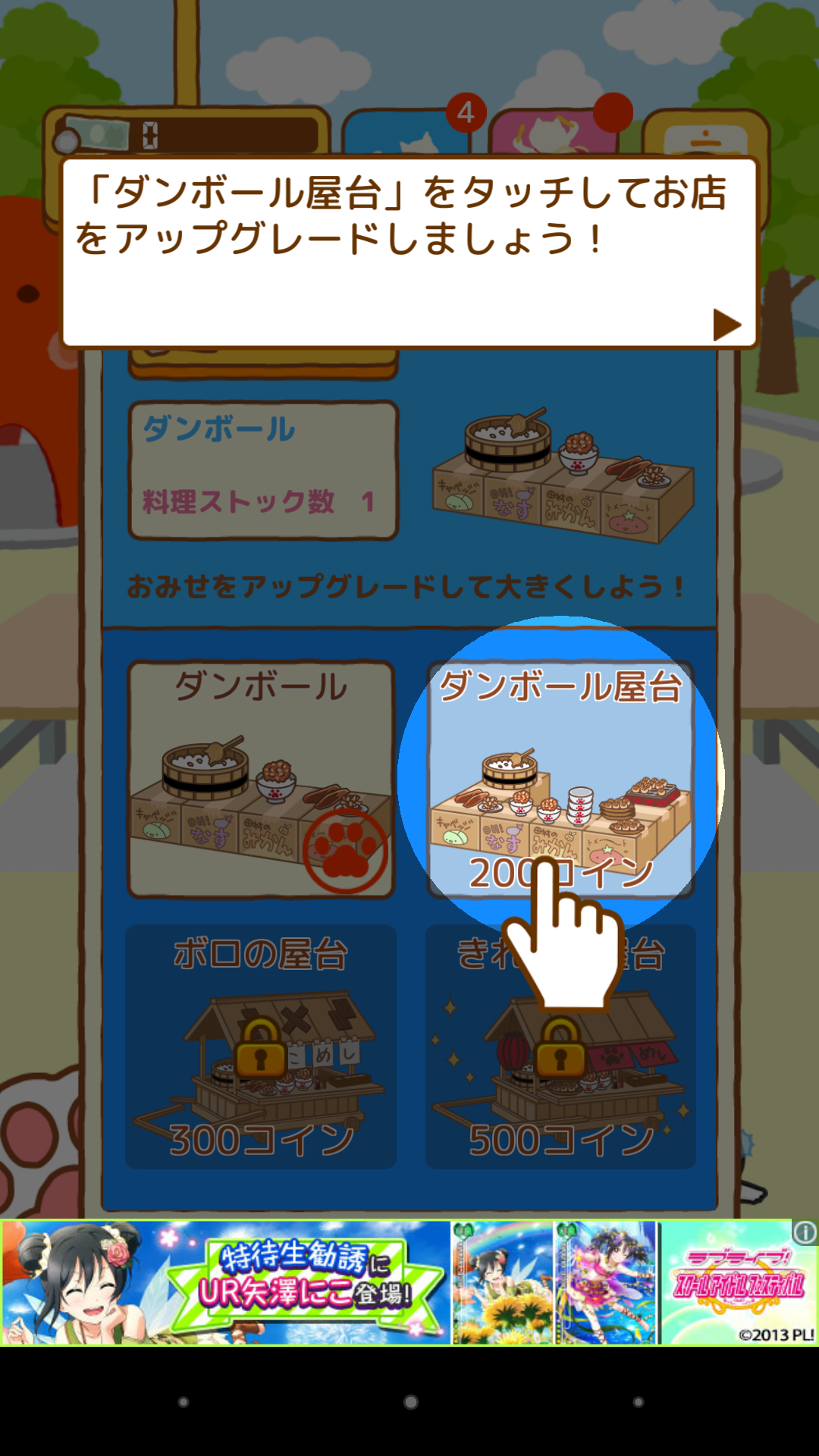The image size is (819, 1456).
Task: Advance the tutorial dialog arrow
Action: coord(726,325)
